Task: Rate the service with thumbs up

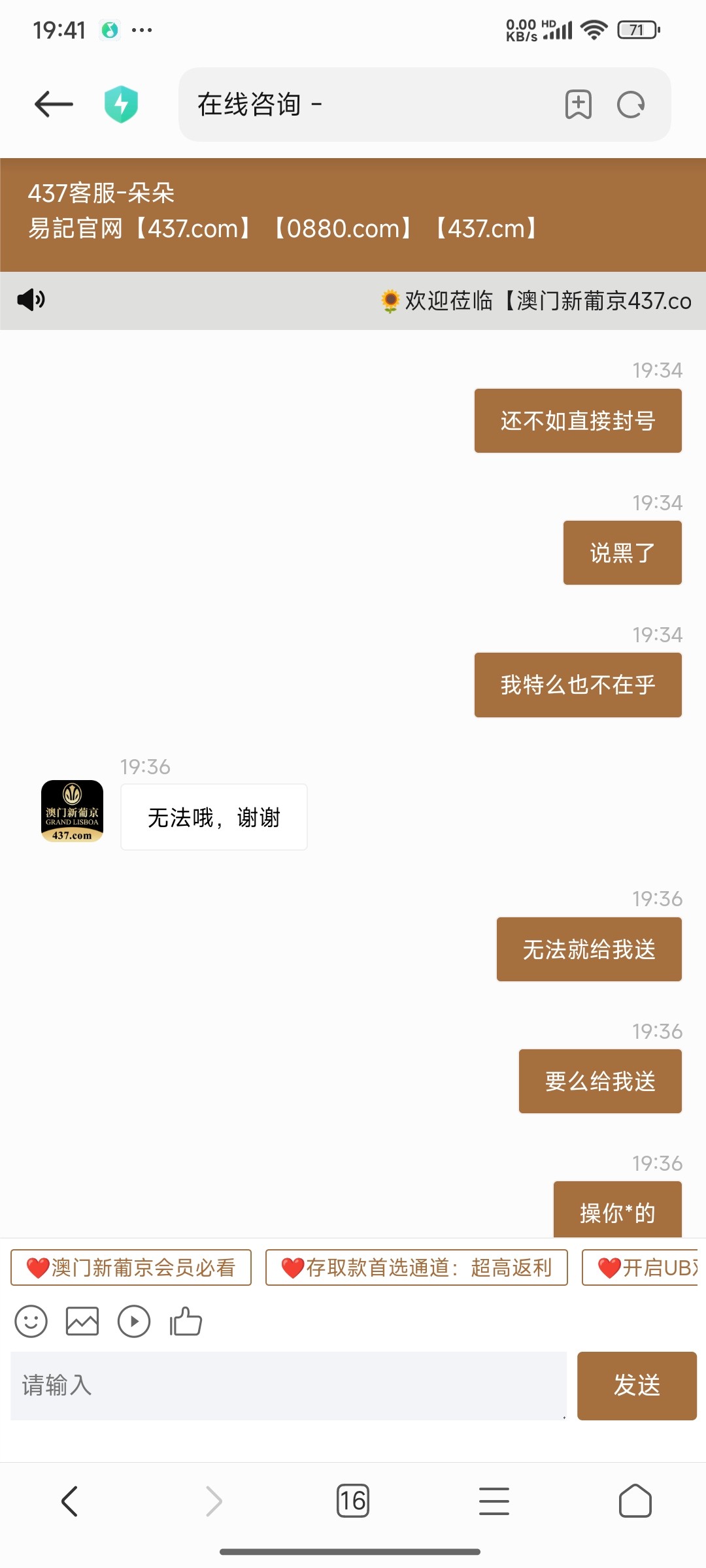Action: click(186, 1322)
